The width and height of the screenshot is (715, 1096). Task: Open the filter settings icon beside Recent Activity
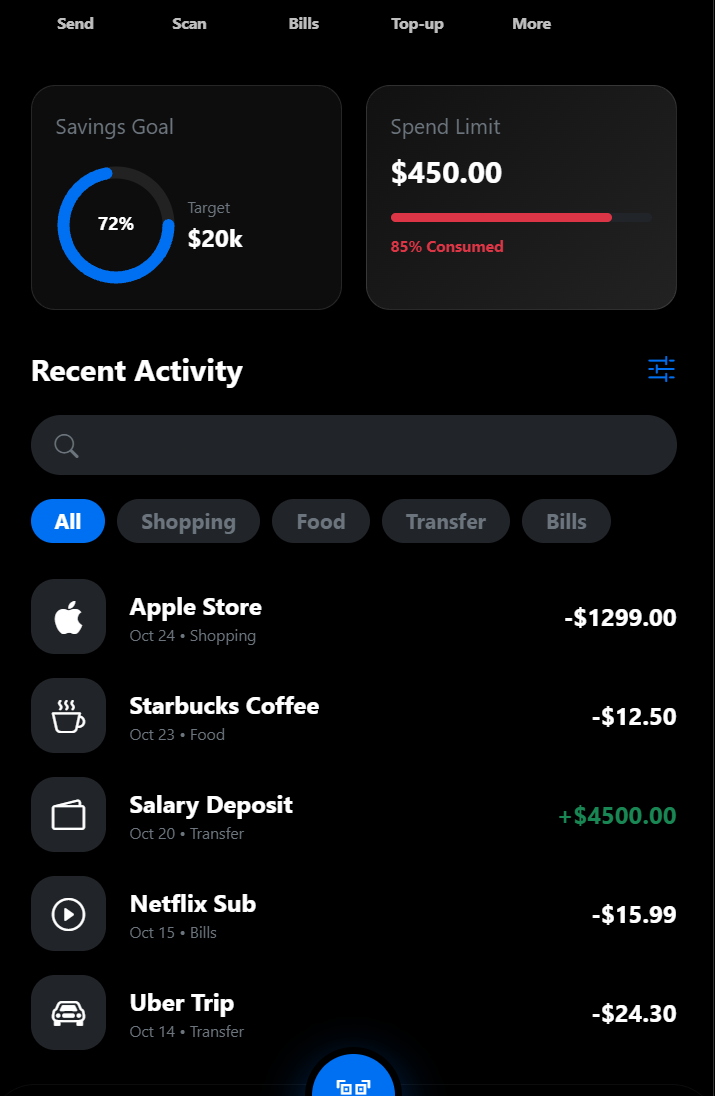pyautogui.click(x=661, y=369)
